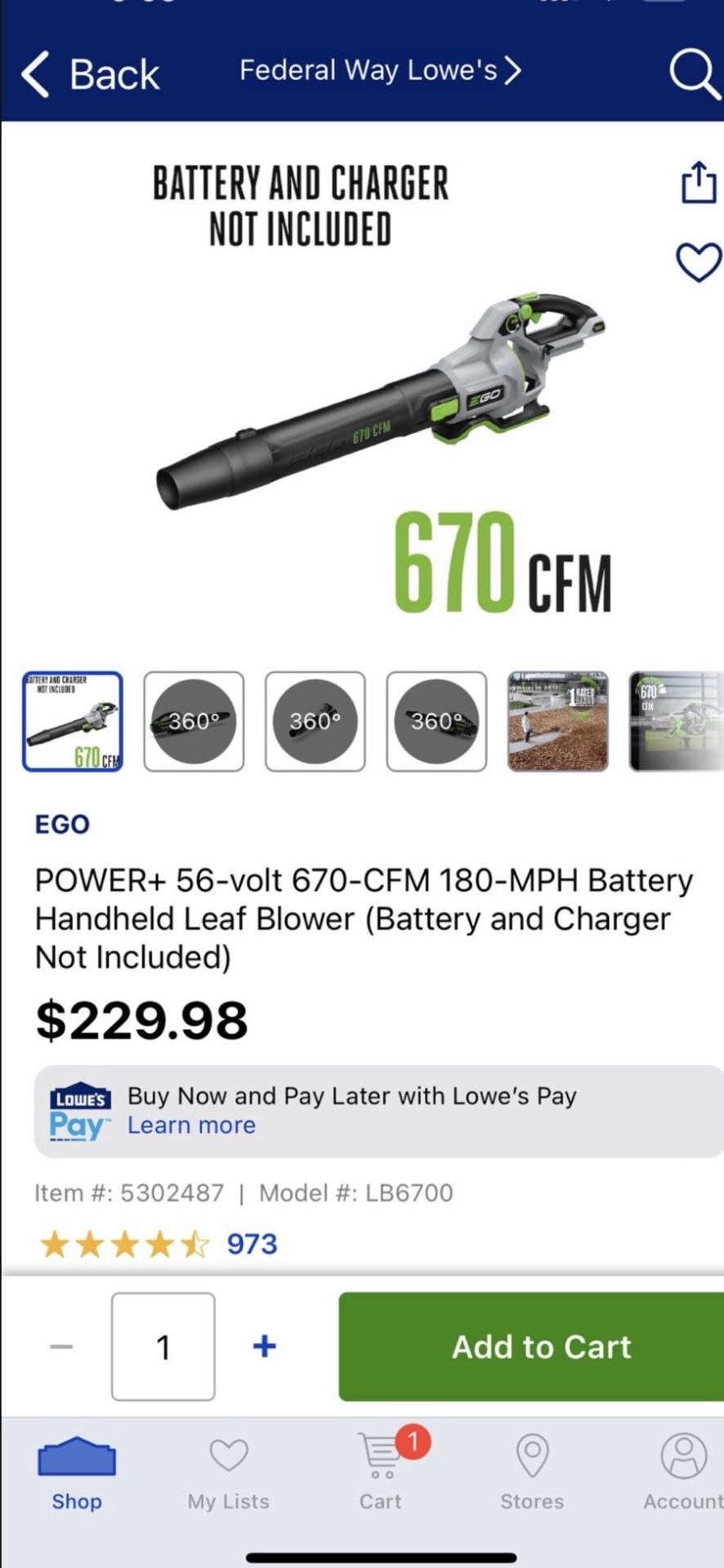The image size is (724, 1568).
Task: Save the product with the heart icon
Action: click(x=699, y=263)
